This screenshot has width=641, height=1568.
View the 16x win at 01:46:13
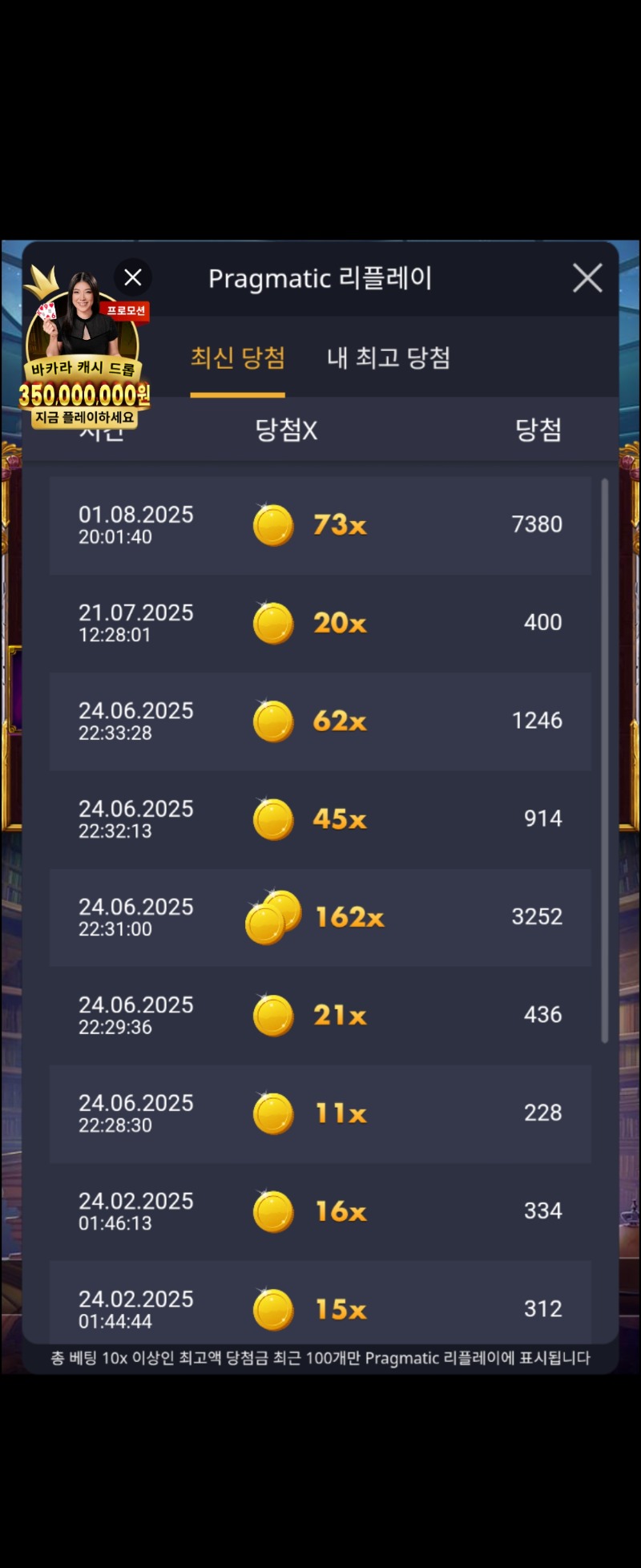point(320,1211)
